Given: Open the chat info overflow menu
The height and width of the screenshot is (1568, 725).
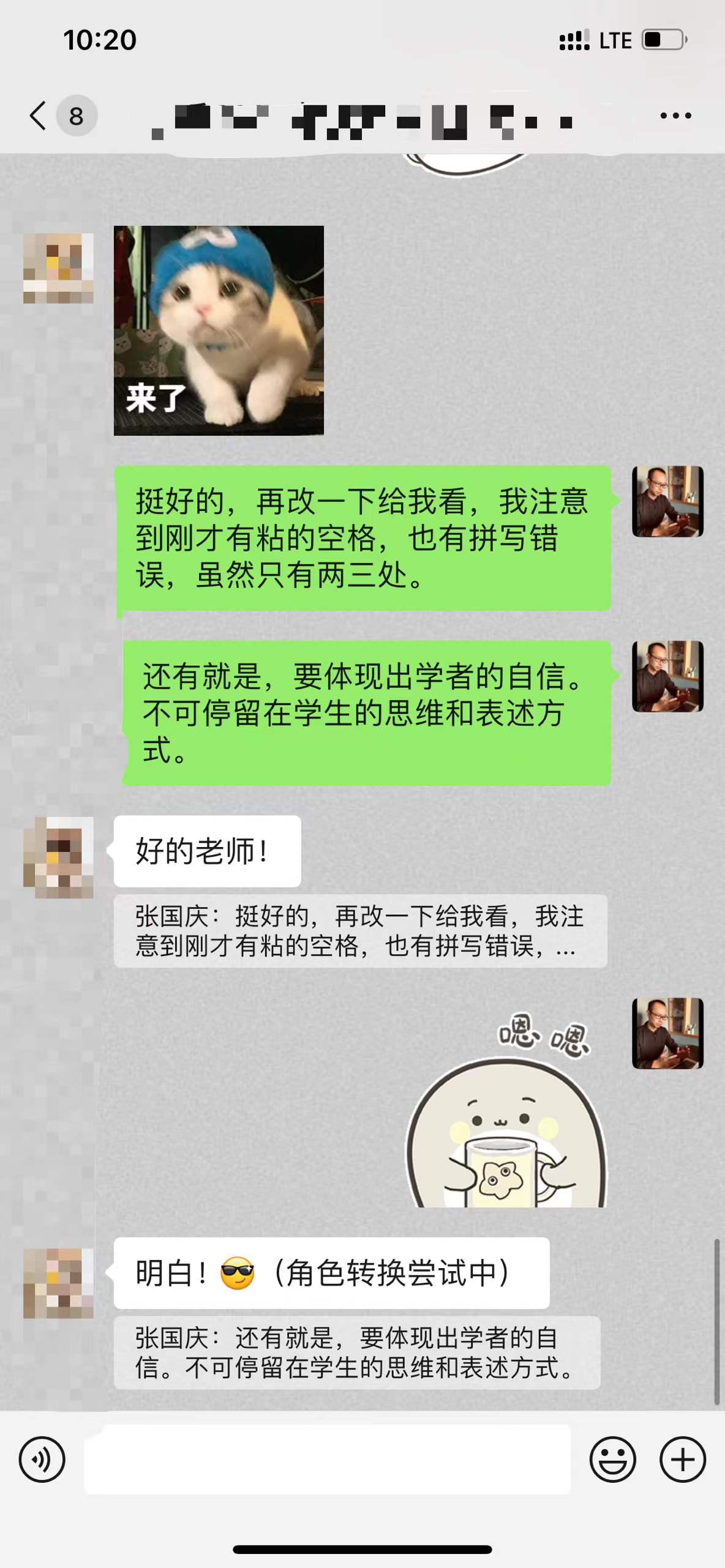Looking at the screenshot, I should pyautogui.click(x=675, y=115).
